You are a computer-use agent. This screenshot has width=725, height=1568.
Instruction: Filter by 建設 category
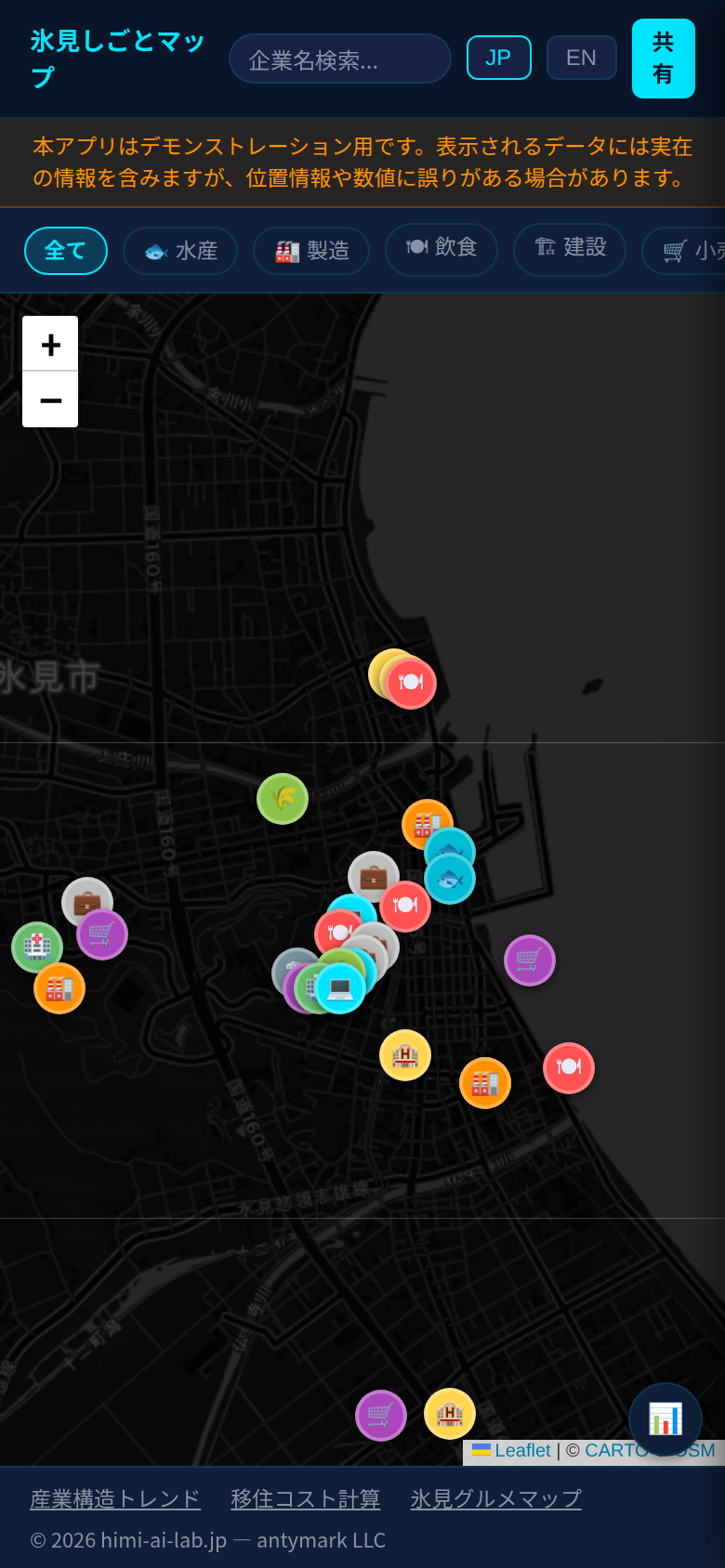coord(570,249)
